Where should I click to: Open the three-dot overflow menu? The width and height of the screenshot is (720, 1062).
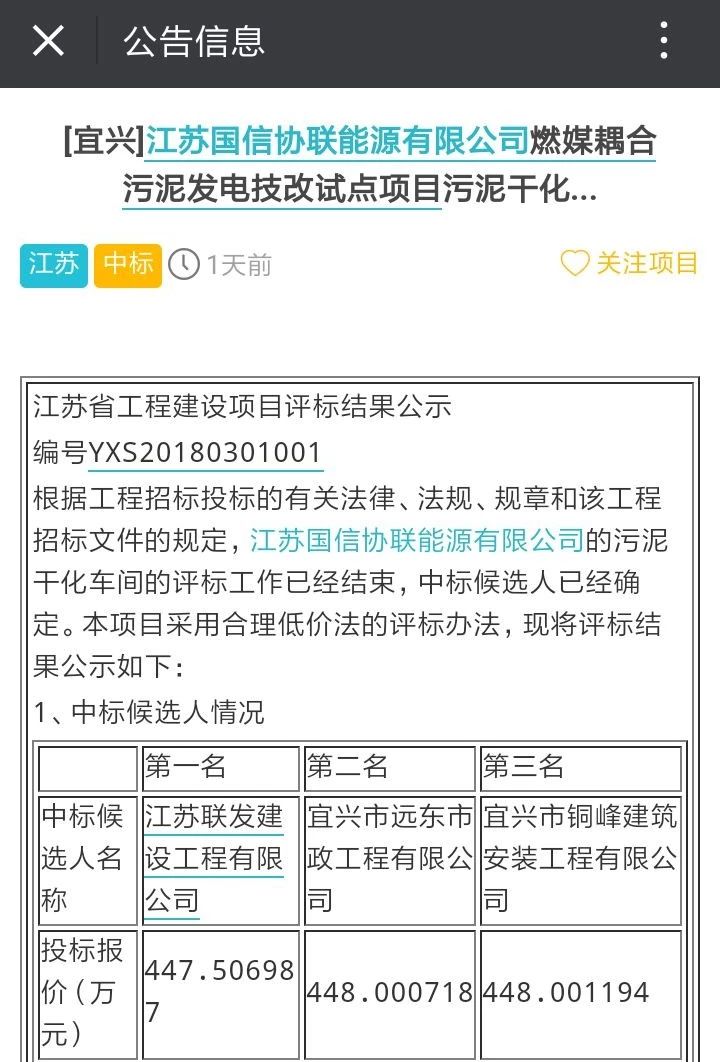(x=664, y=42)
